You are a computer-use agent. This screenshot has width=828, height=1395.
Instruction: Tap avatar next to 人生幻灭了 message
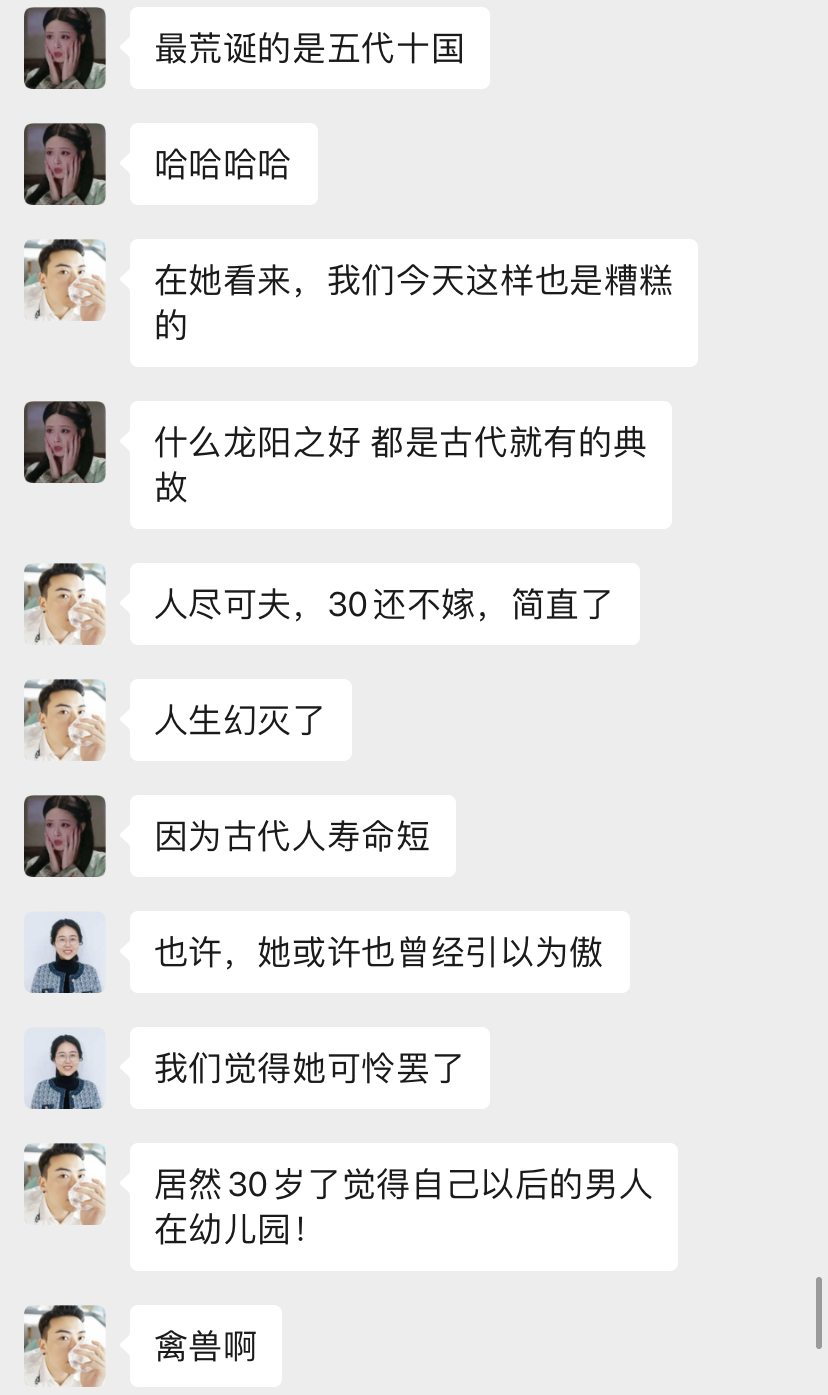click(x=65, y=720)
